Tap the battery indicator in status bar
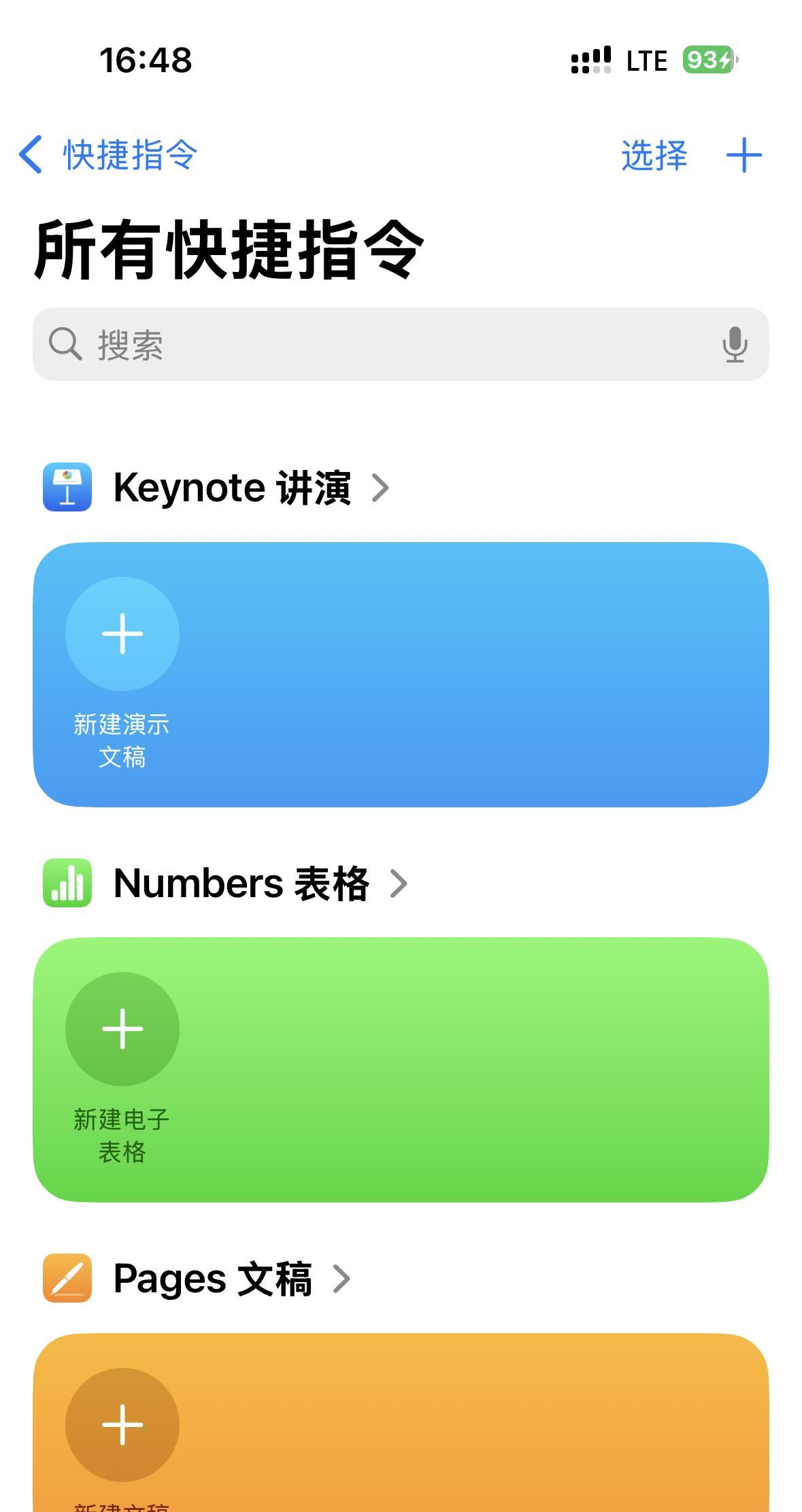 [706, 60]
